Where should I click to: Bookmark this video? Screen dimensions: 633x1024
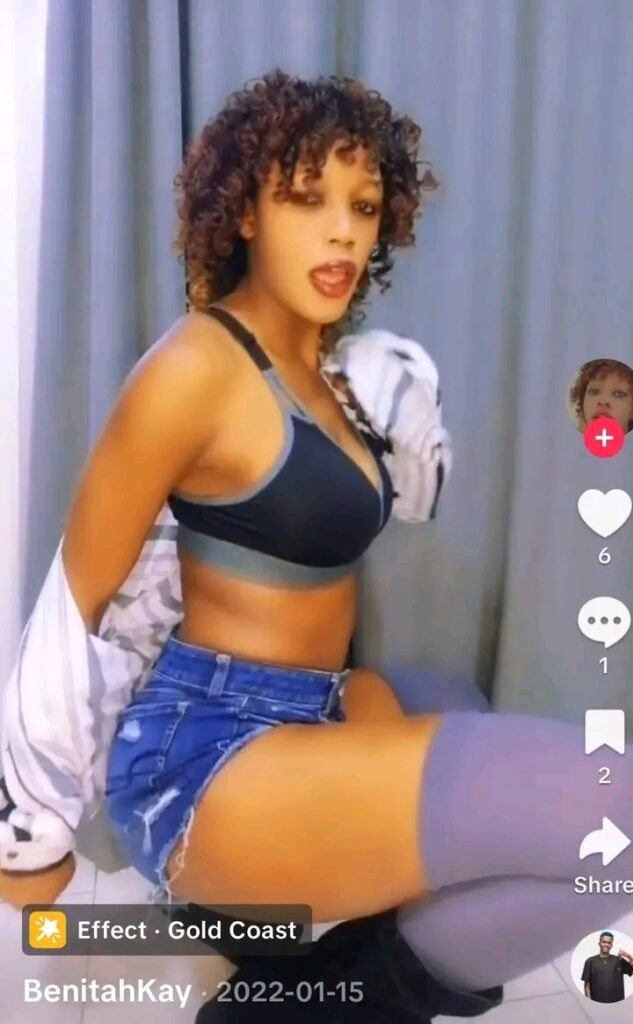(x=604, y=732)
